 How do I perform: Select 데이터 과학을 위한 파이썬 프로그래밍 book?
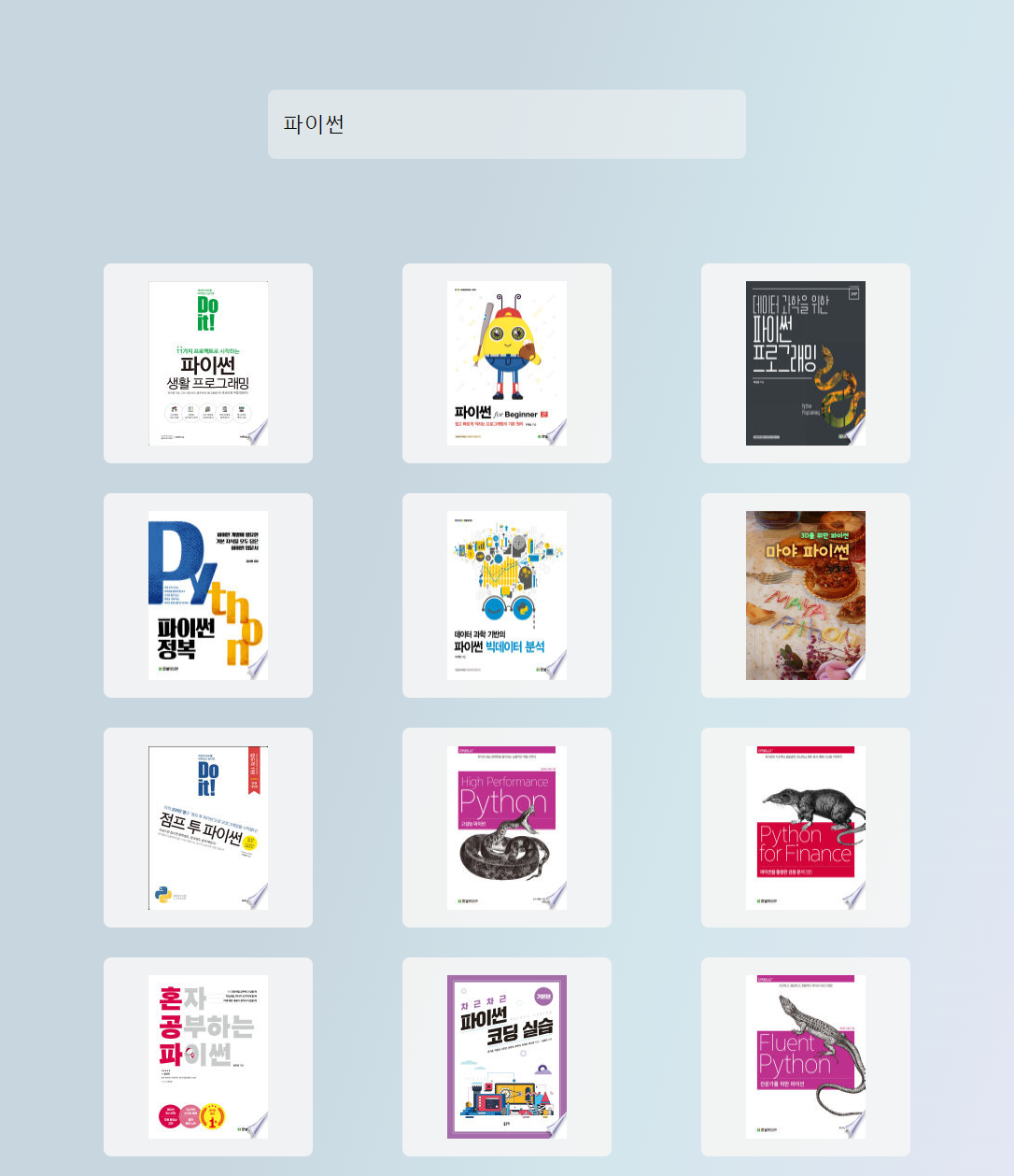[x=806, y=363]
